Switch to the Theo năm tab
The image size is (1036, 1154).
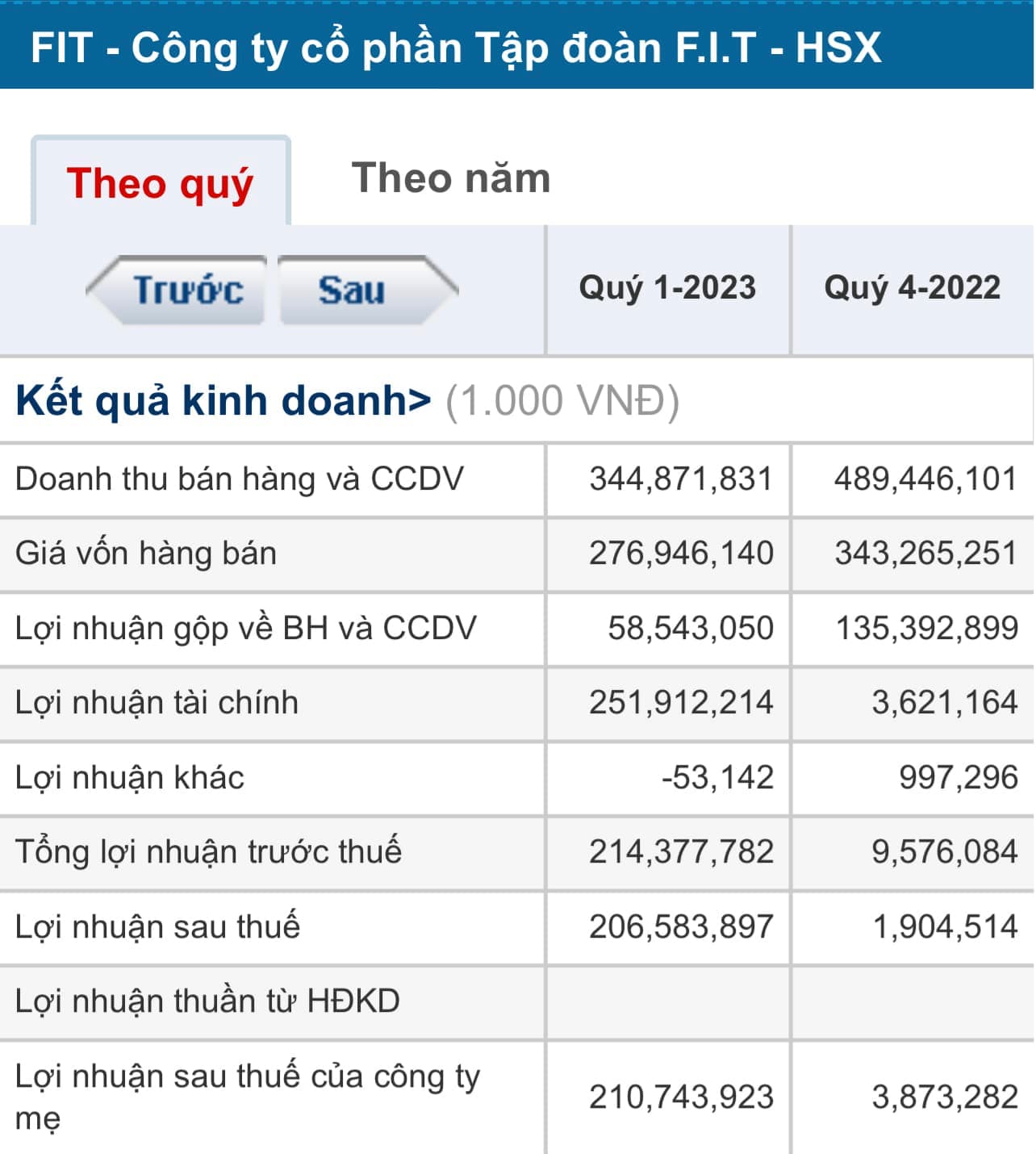pyautogui.click(x=451, y=178)
